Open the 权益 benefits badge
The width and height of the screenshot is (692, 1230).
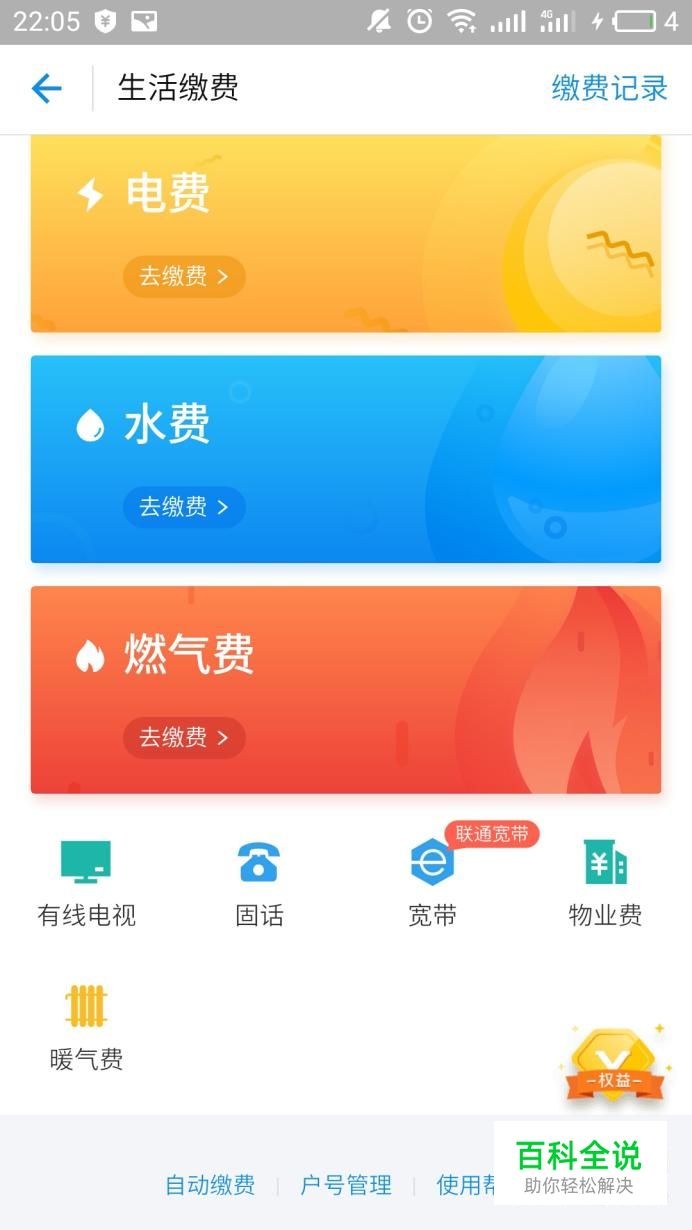point(611,1066)
